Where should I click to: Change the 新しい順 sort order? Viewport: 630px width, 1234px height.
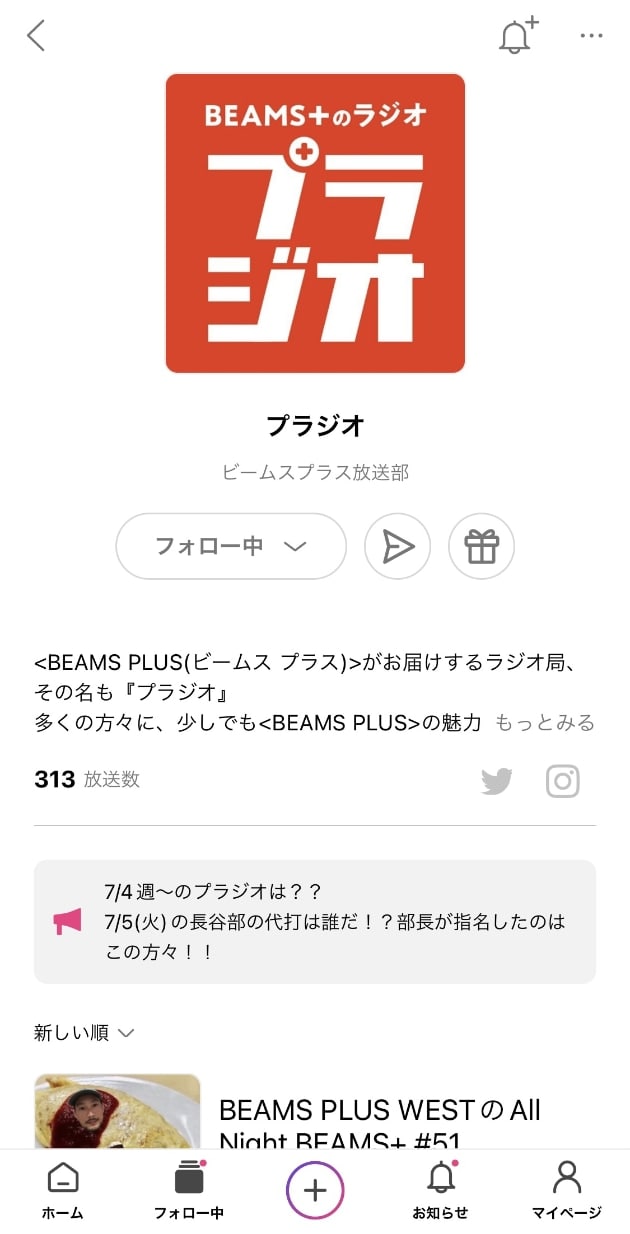tap(84, 1033)
